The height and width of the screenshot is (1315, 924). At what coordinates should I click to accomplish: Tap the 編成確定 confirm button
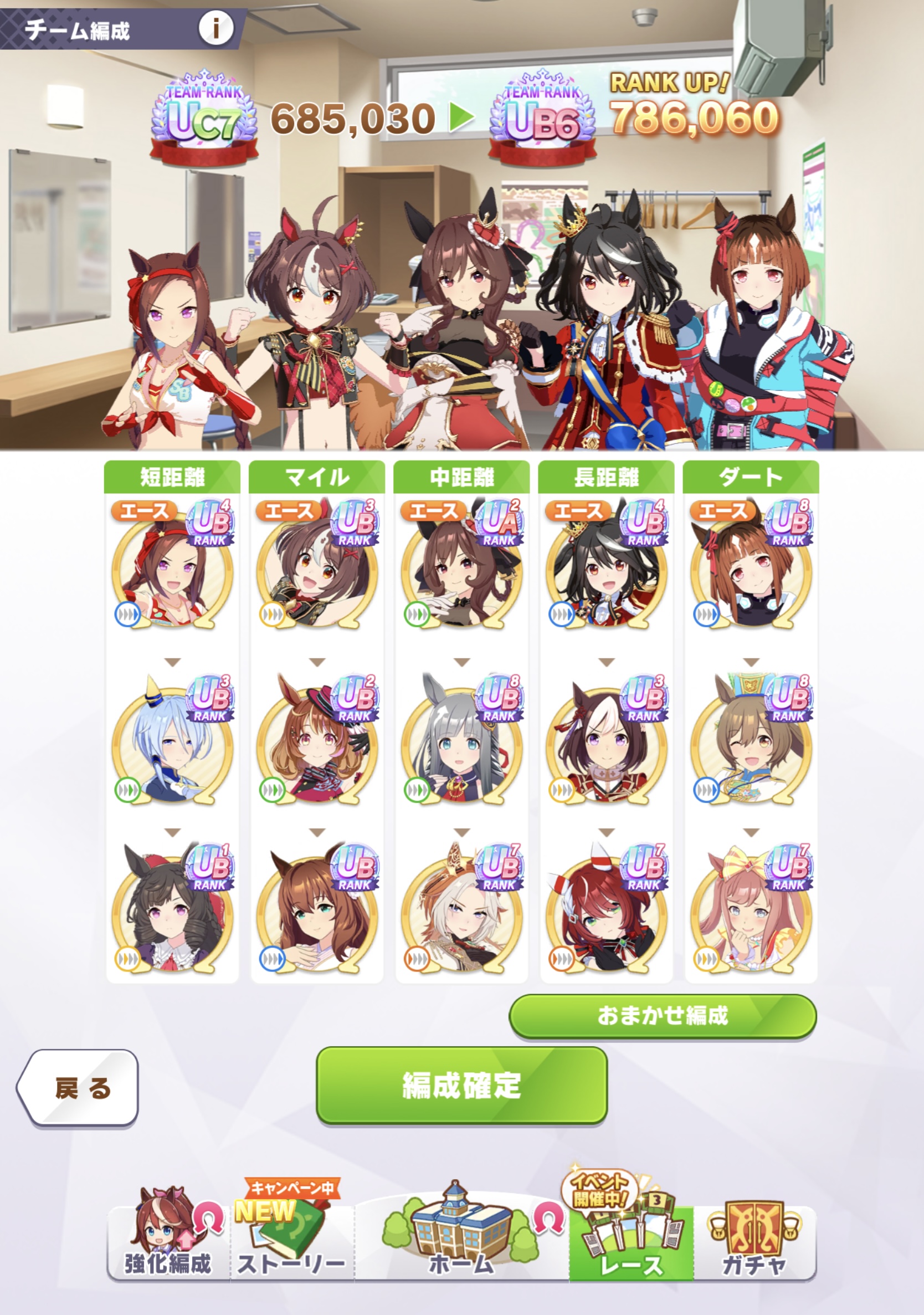click(x=461, y=1085)
